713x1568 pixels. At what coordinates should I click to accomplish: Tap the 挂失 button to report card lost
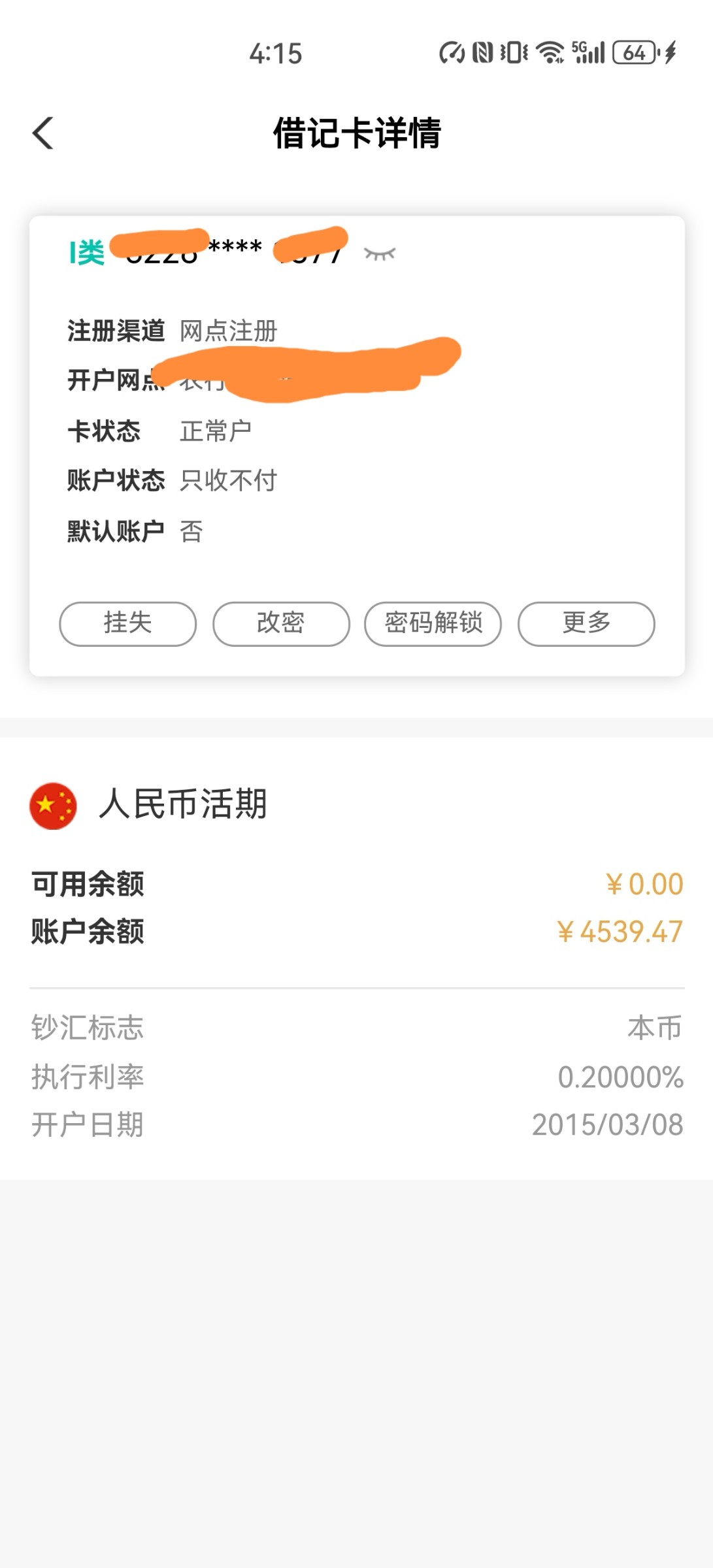pyautogui.click(x=127, y=624)
